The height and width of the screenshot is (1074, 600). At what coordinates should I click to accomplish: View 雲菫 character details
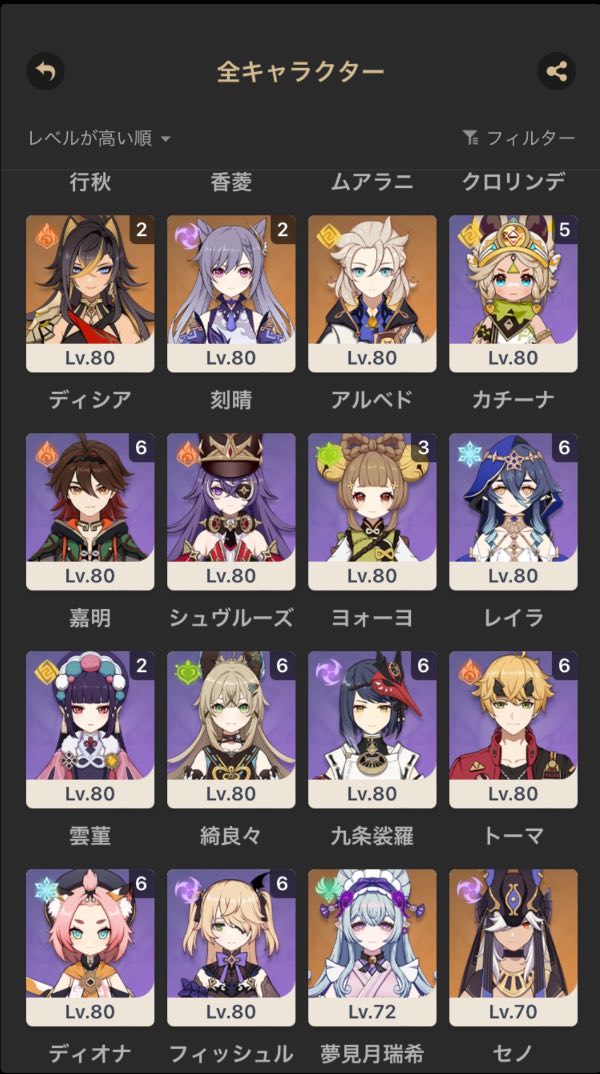[90, 729]
